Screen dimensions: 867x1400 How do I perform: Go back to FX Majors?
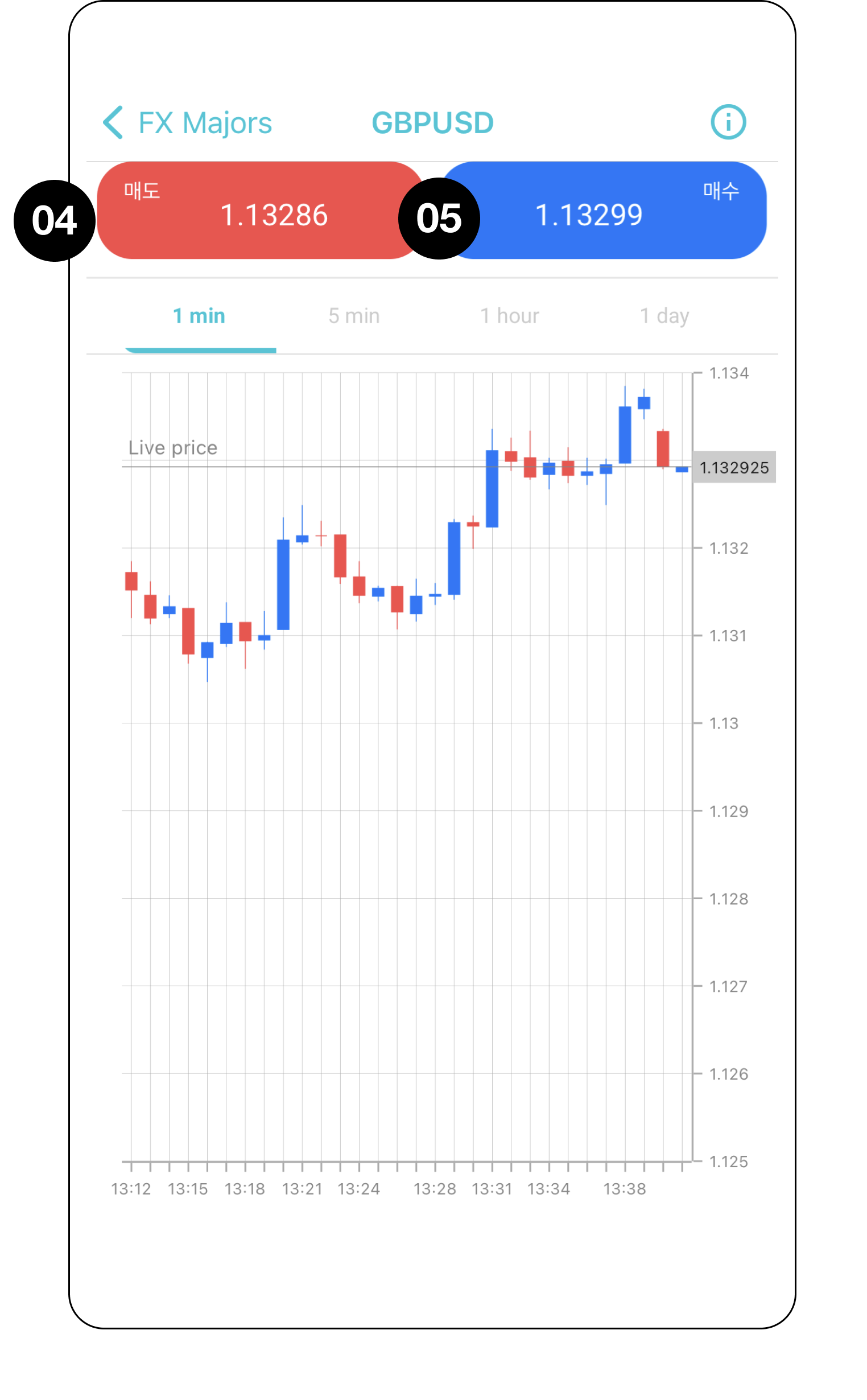point(188,123)
